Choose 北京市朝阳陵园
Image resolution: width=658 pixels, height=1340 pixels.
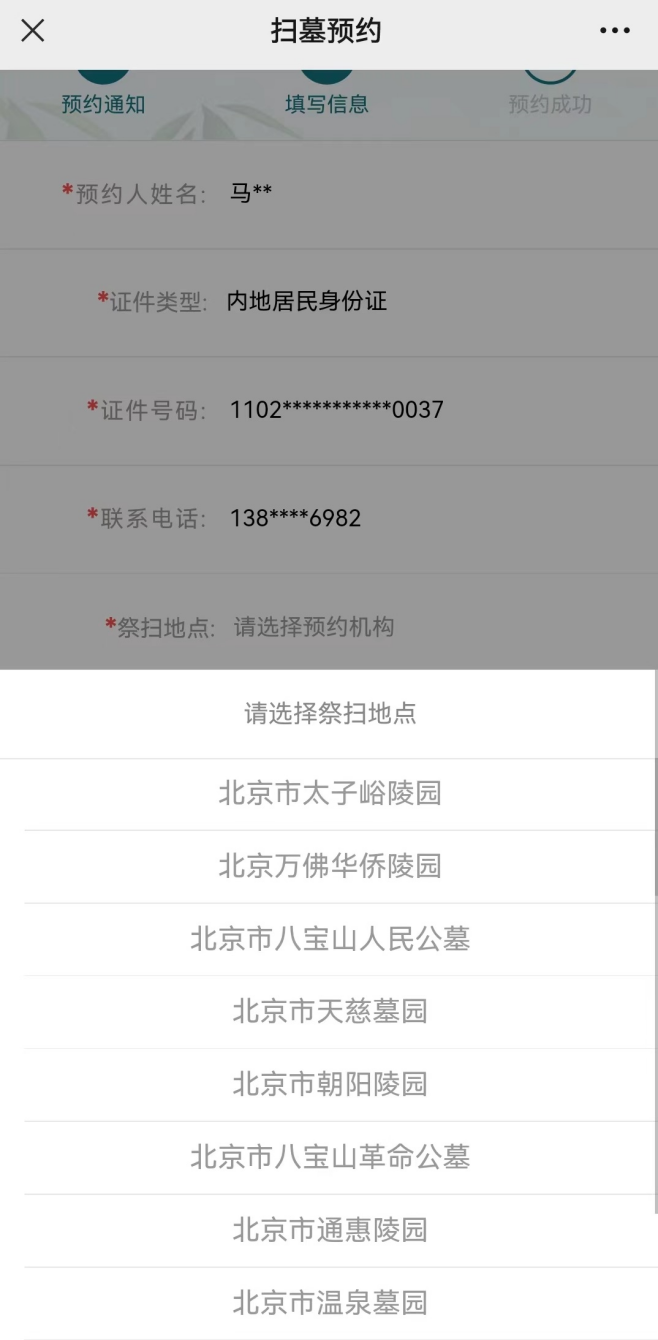[x=330, y=1085]
